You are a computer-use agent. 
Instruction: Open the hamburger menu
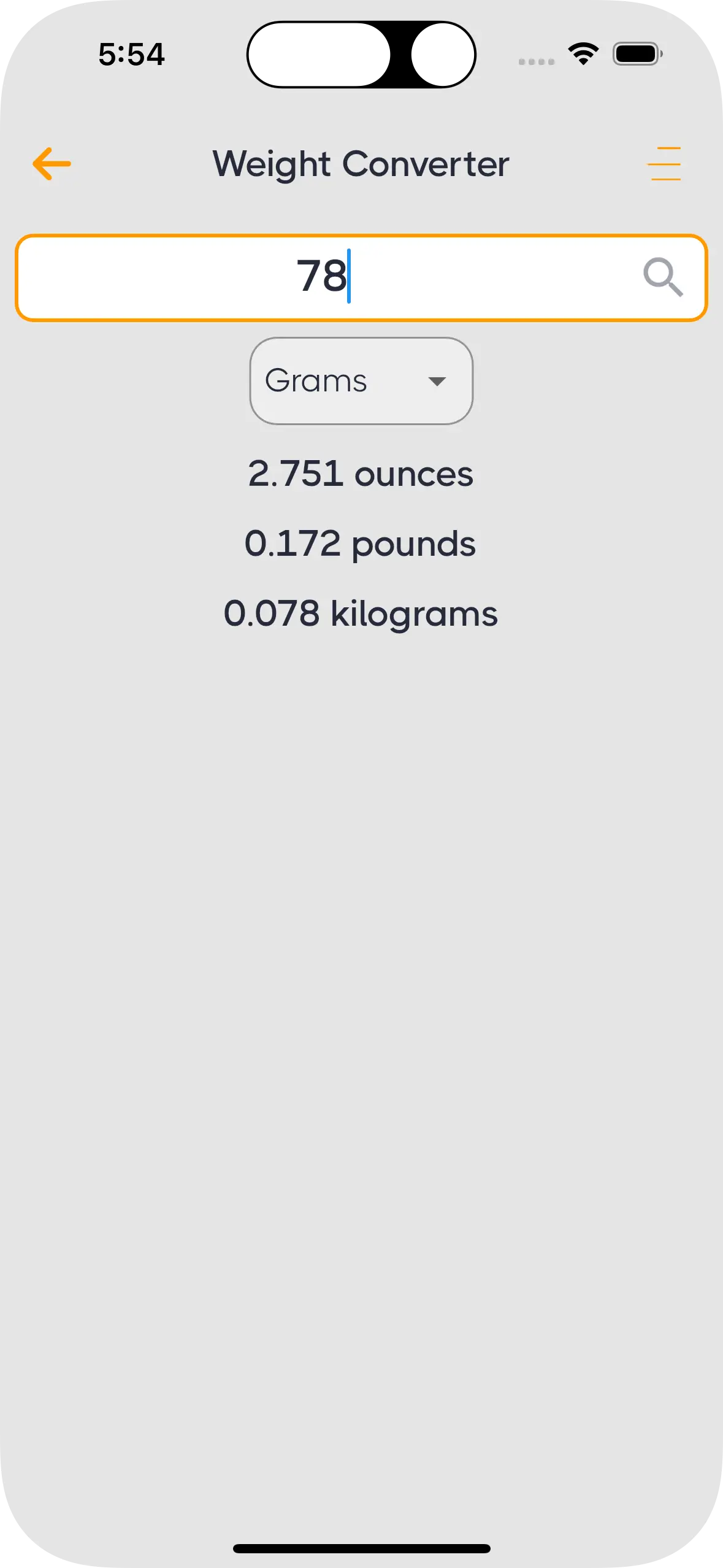click(665, 164)
